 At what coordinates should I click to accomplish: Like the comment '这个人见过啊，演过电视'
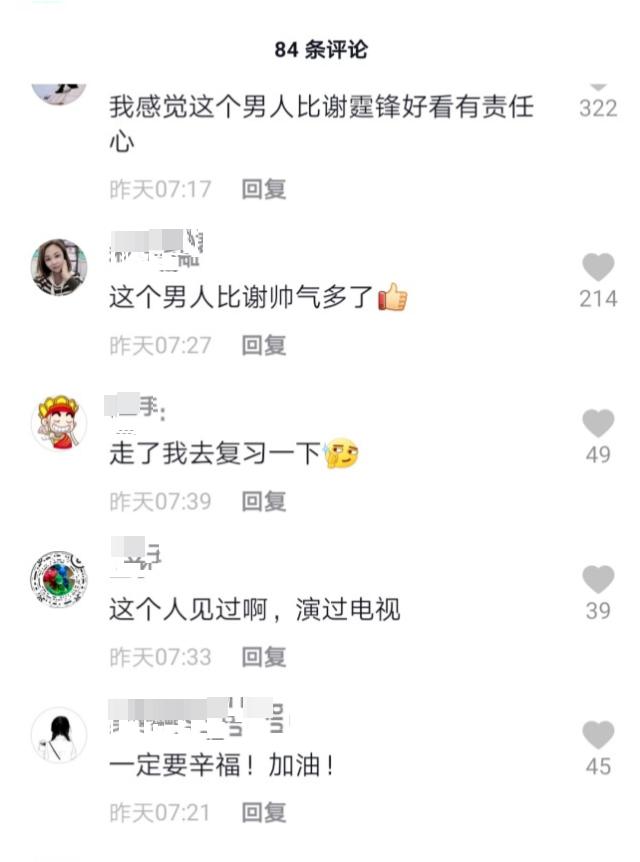coord(598,579)
